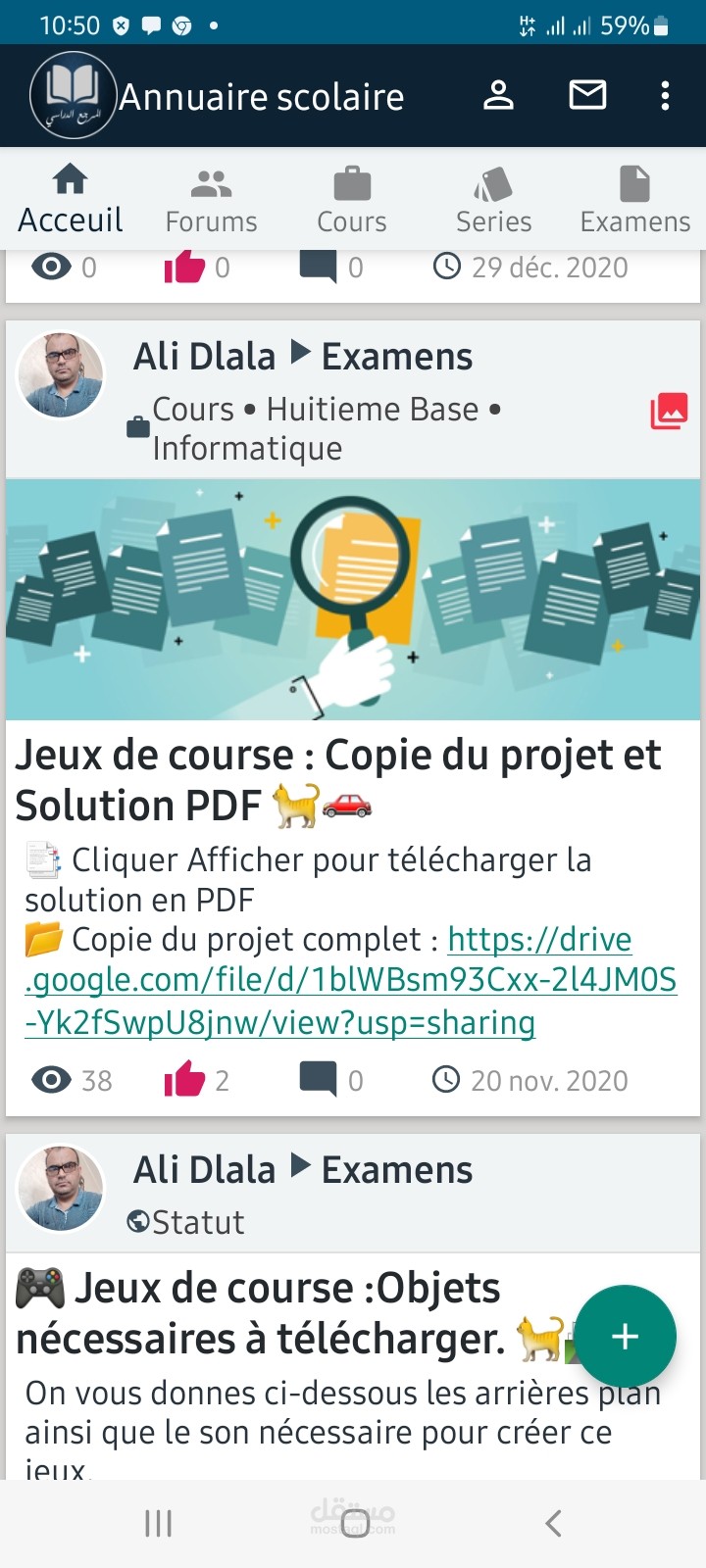Open Ali Dlala's avatar on the Statut post
Screen dimensions: 706x1568
point(61,1188)
